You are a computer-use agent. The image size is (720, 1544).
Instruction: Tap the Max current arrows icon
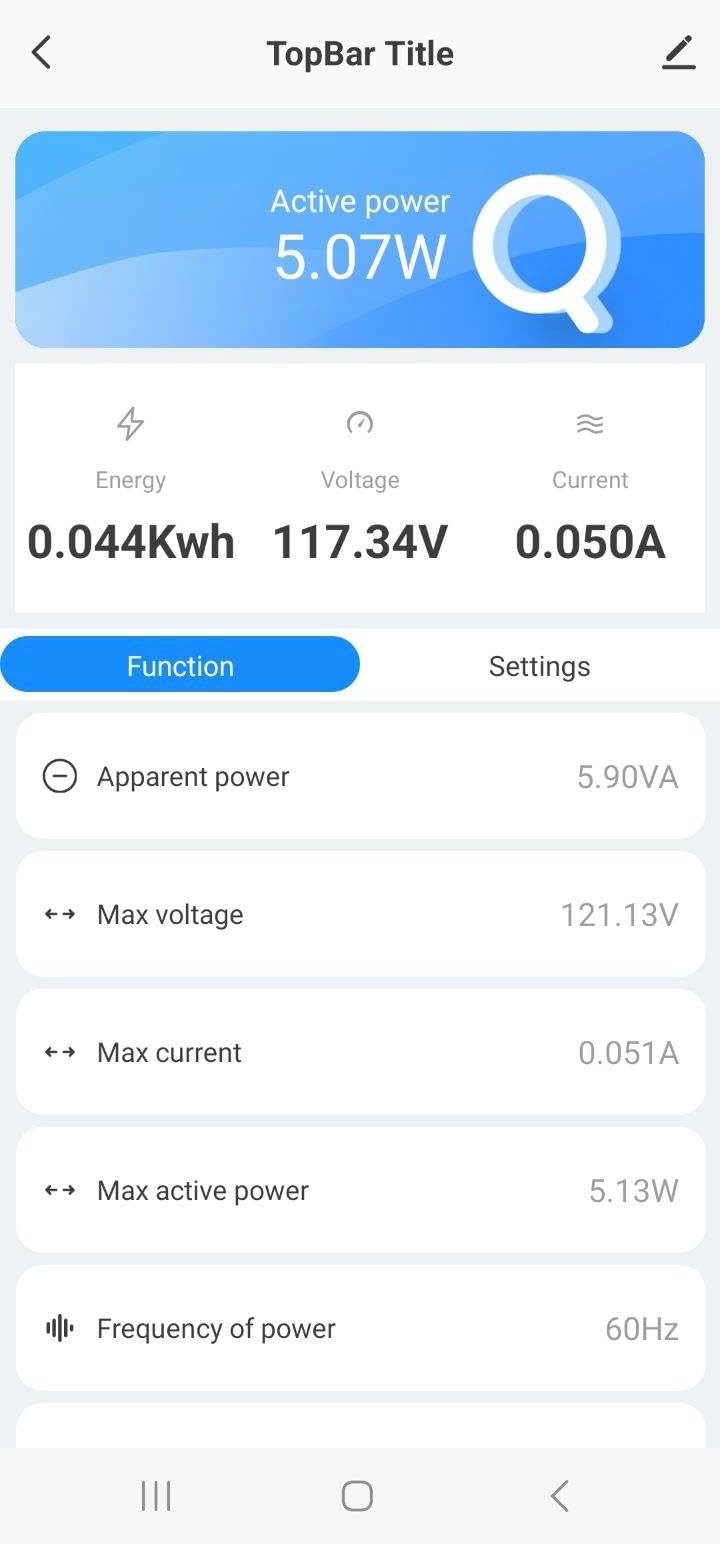point(60,1051)
